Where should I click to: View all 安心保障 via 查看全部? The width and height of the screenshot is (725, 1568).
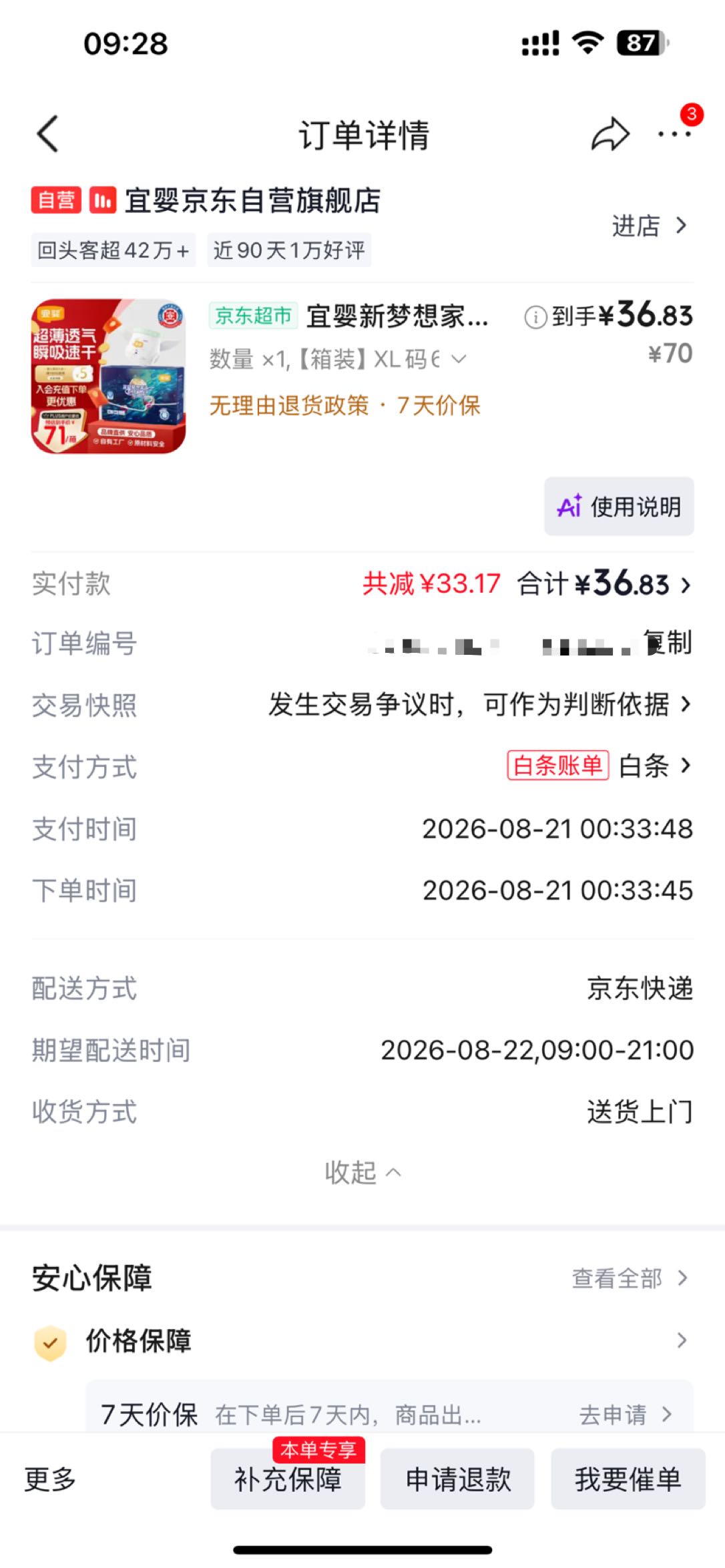(x=630, y=1278)
